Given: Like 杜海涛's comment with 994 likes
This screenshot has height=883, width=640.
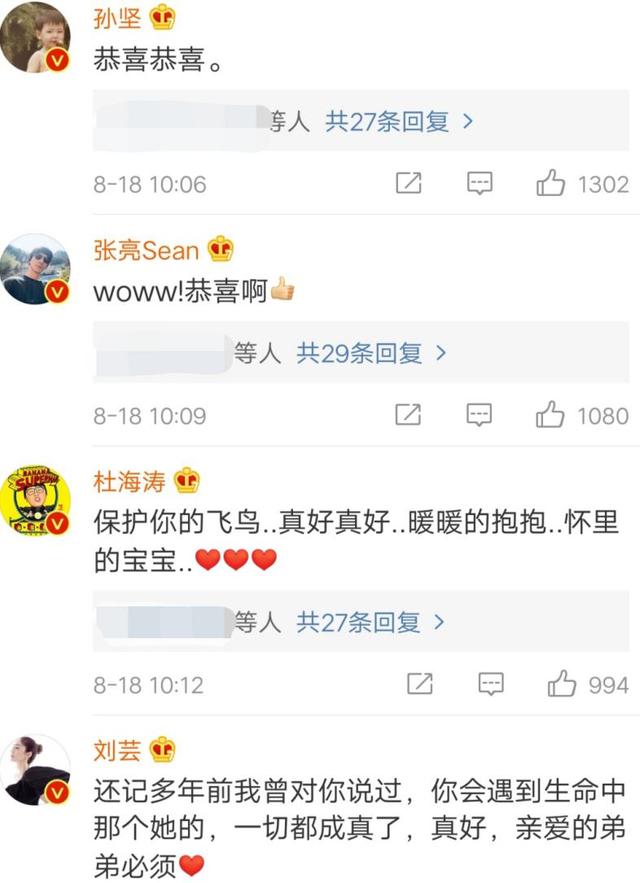Looking at the screenshot, I should (x=562, y=685).
